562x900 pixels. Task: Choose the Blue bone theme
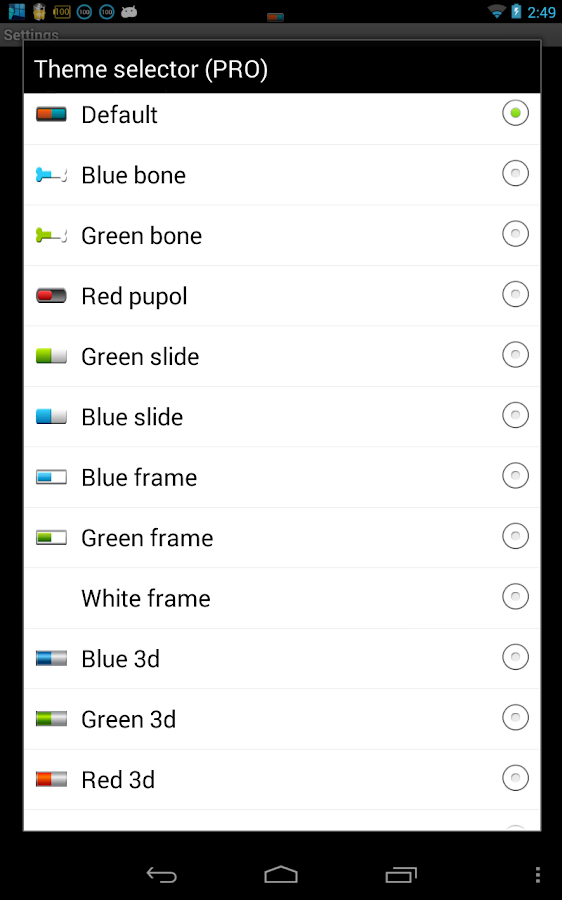pyautogui.click(x=282, y=174)
